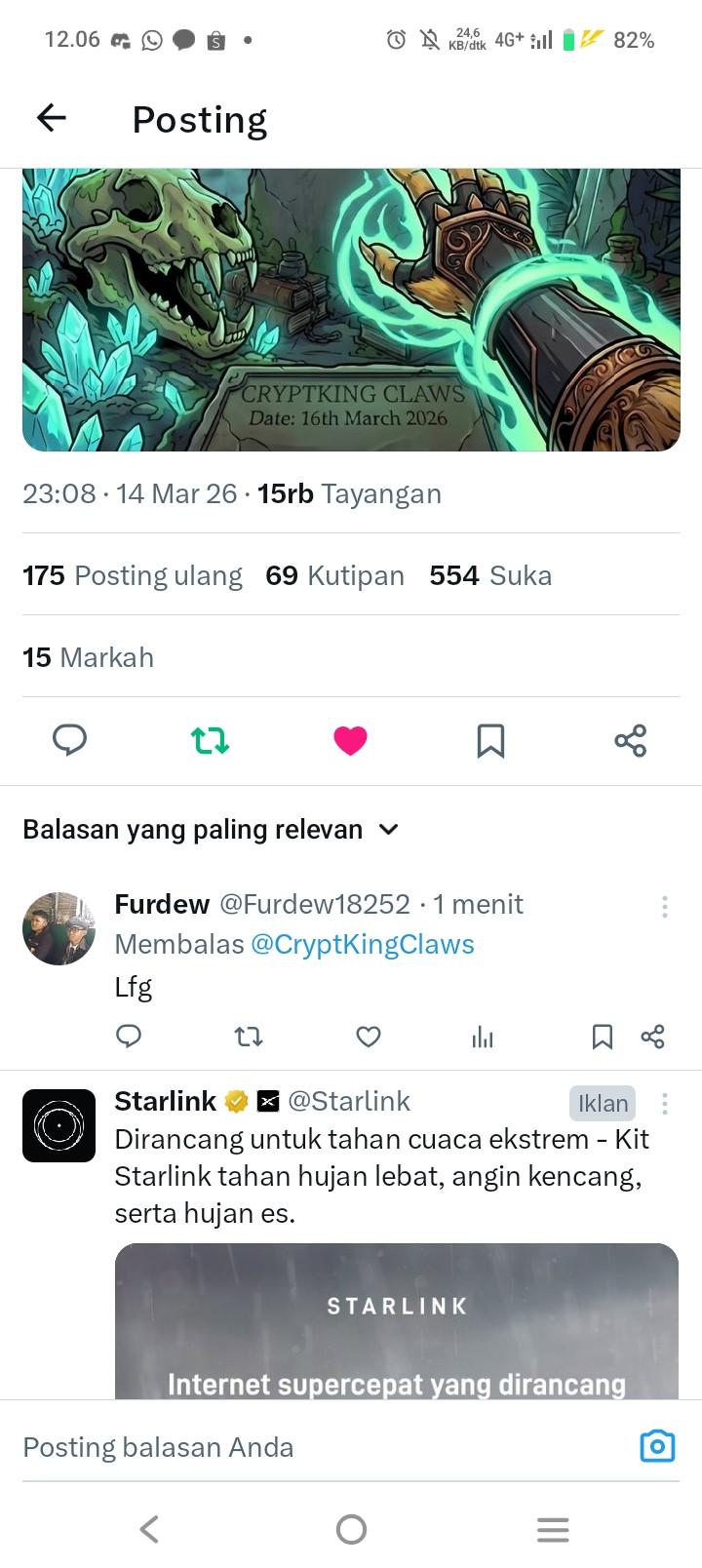Screen dimensions: 702x1568
Task: Tap the Posting balasan Anda field
Action: coord(322,1447)
